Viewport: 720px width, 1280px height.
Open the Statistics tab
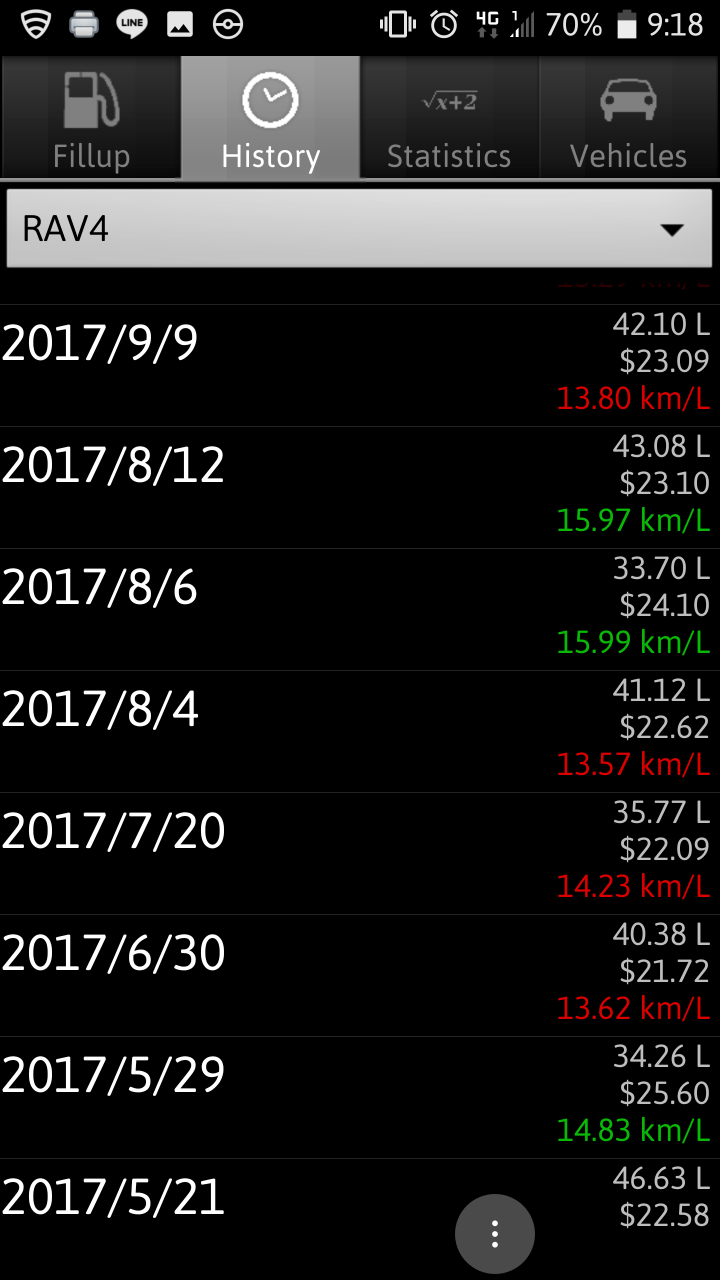(x=449, y=118)
